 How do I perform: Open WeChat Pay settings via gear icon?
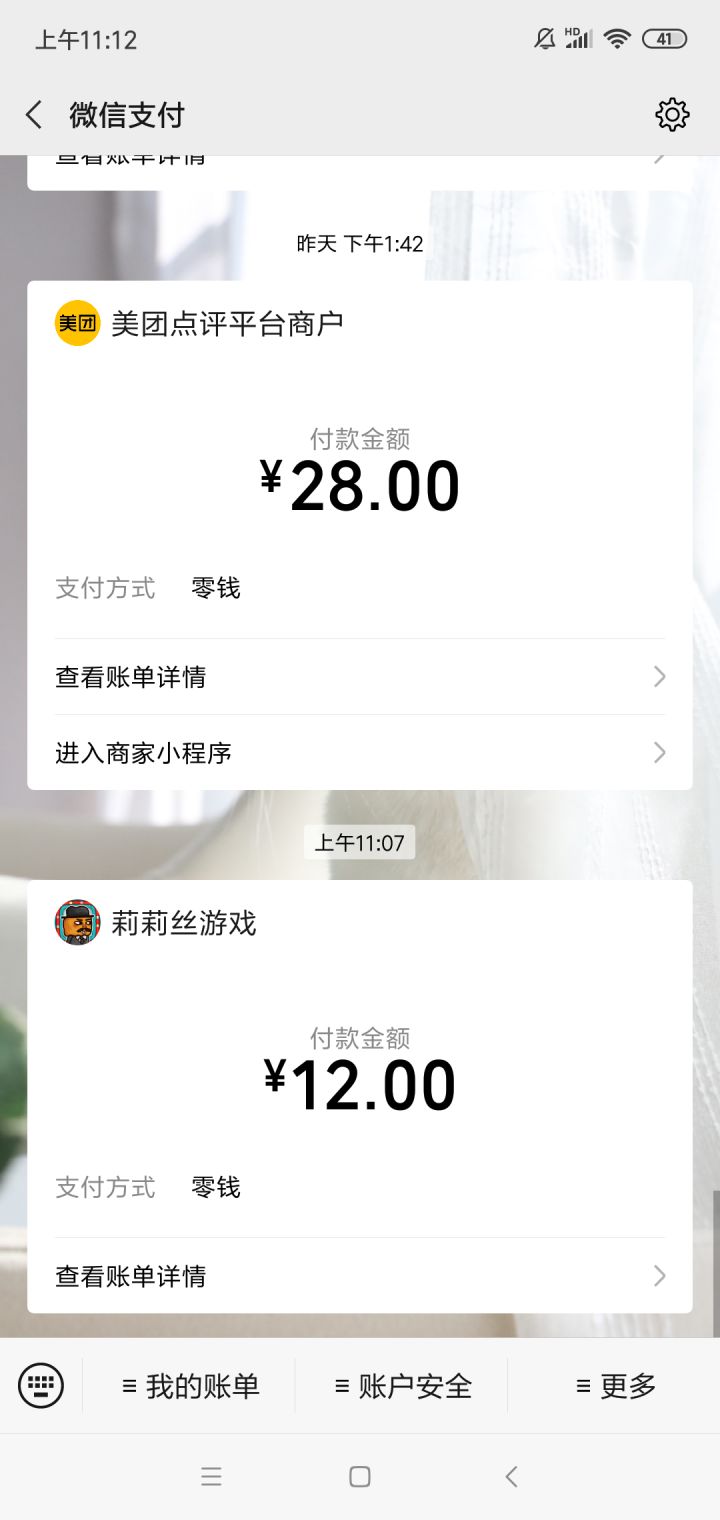[x=672, y=114]
